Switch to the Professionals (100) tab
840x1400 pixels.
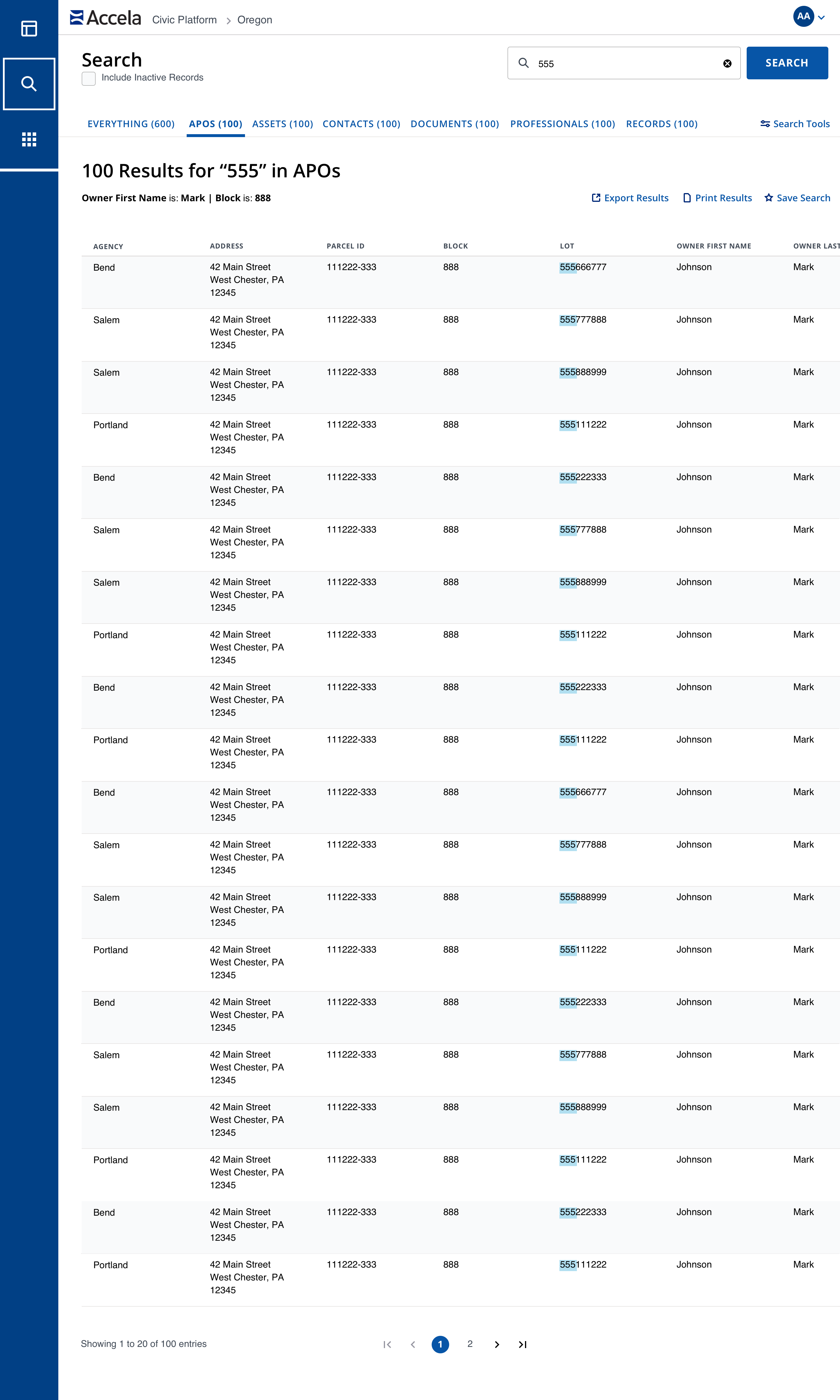(562, 124)
